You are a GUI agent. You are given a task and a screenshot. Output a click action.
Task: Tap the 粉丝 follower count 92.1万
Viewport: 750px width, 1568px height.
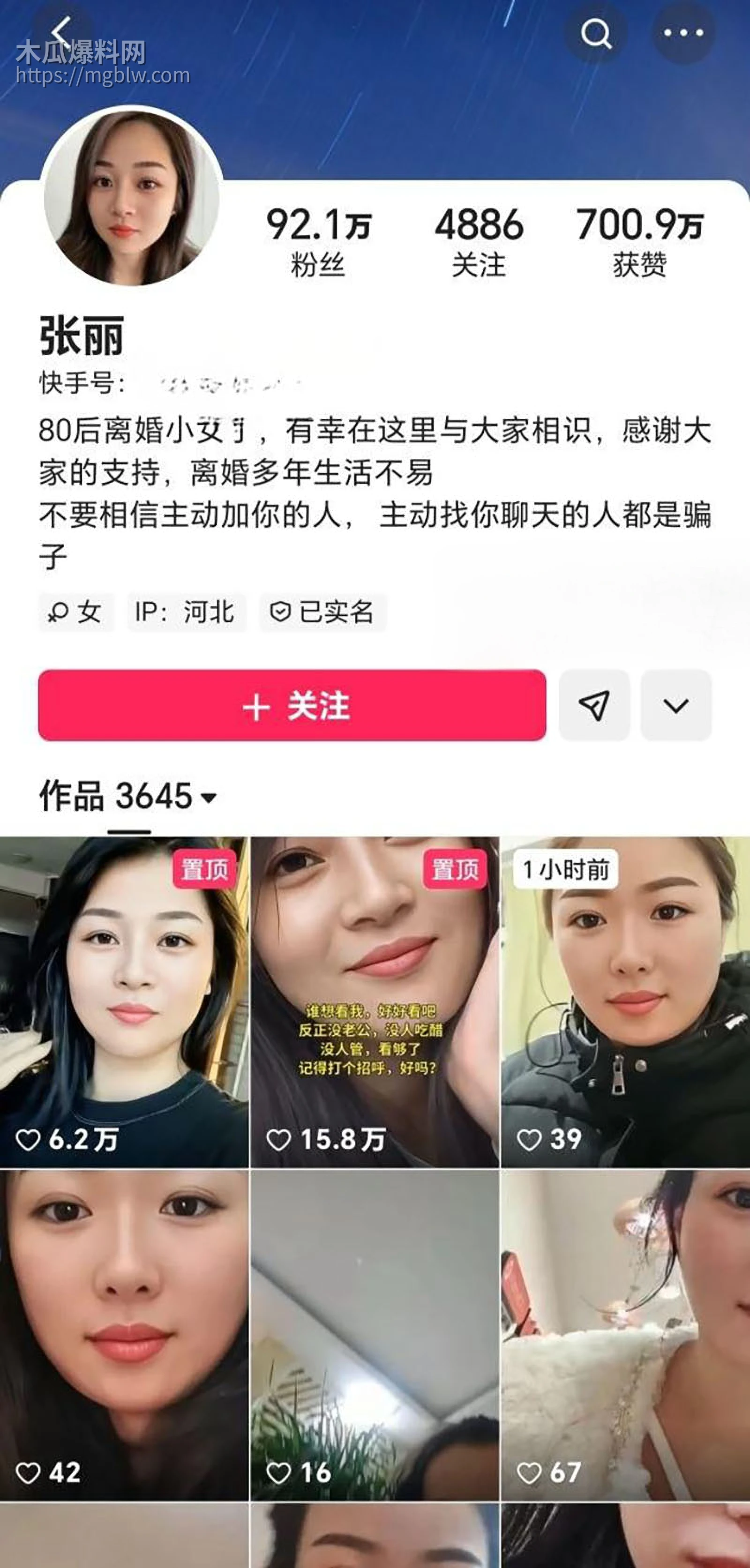319,239
